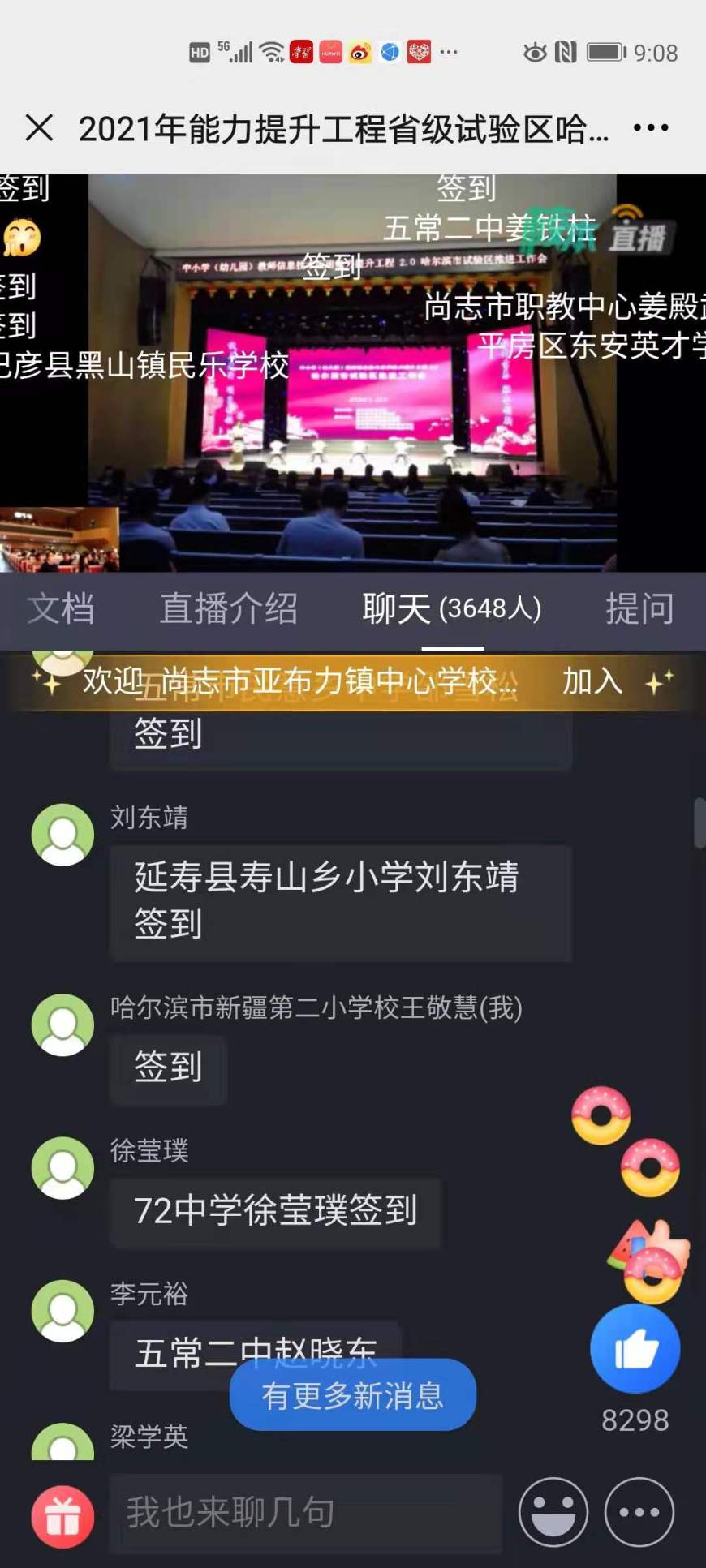The image size is (706, 1568).
Task: Tap 刘东靖's avatar
Action: [62, 835]
